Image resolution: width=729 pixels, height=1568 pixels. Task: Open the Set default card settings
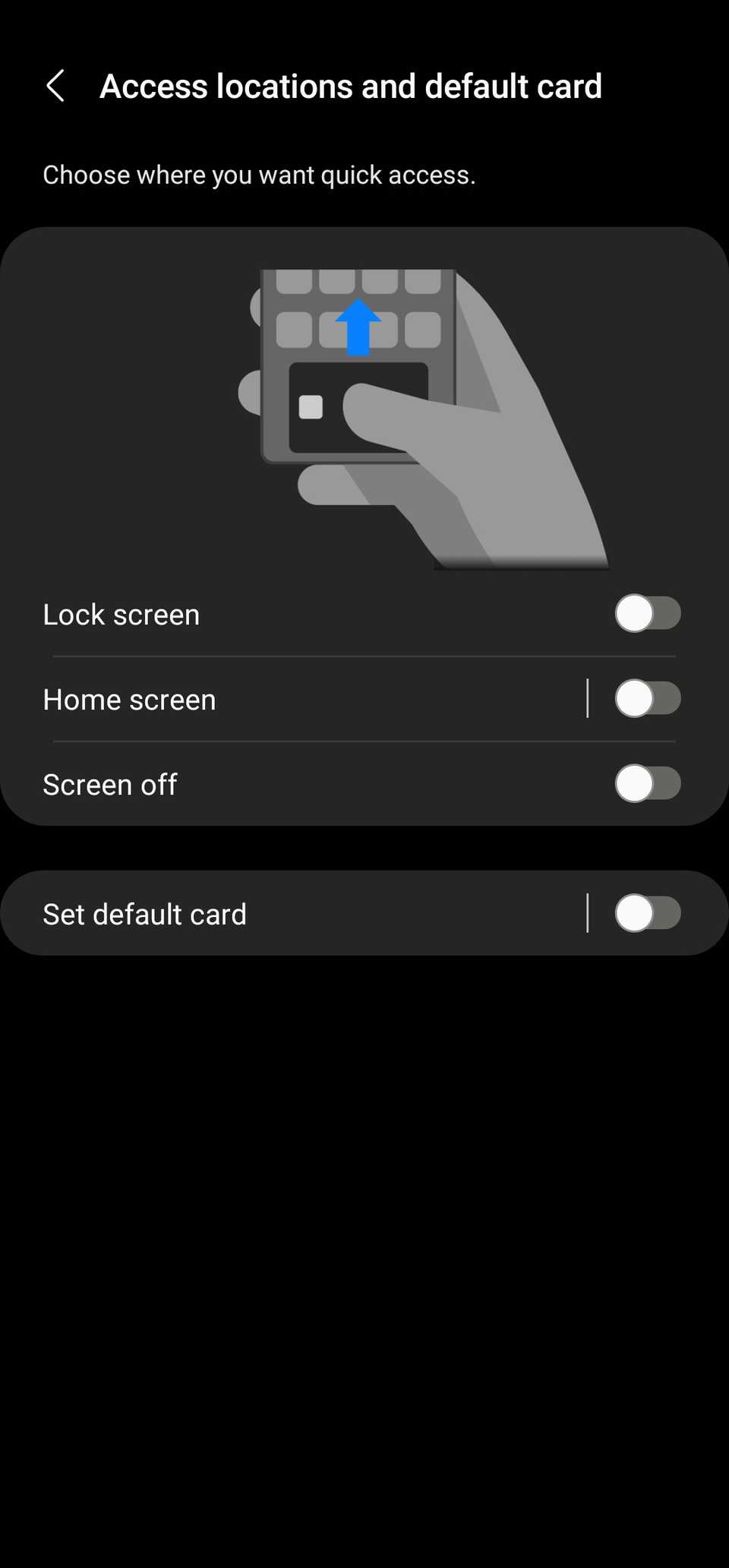[x=304, y=914]
